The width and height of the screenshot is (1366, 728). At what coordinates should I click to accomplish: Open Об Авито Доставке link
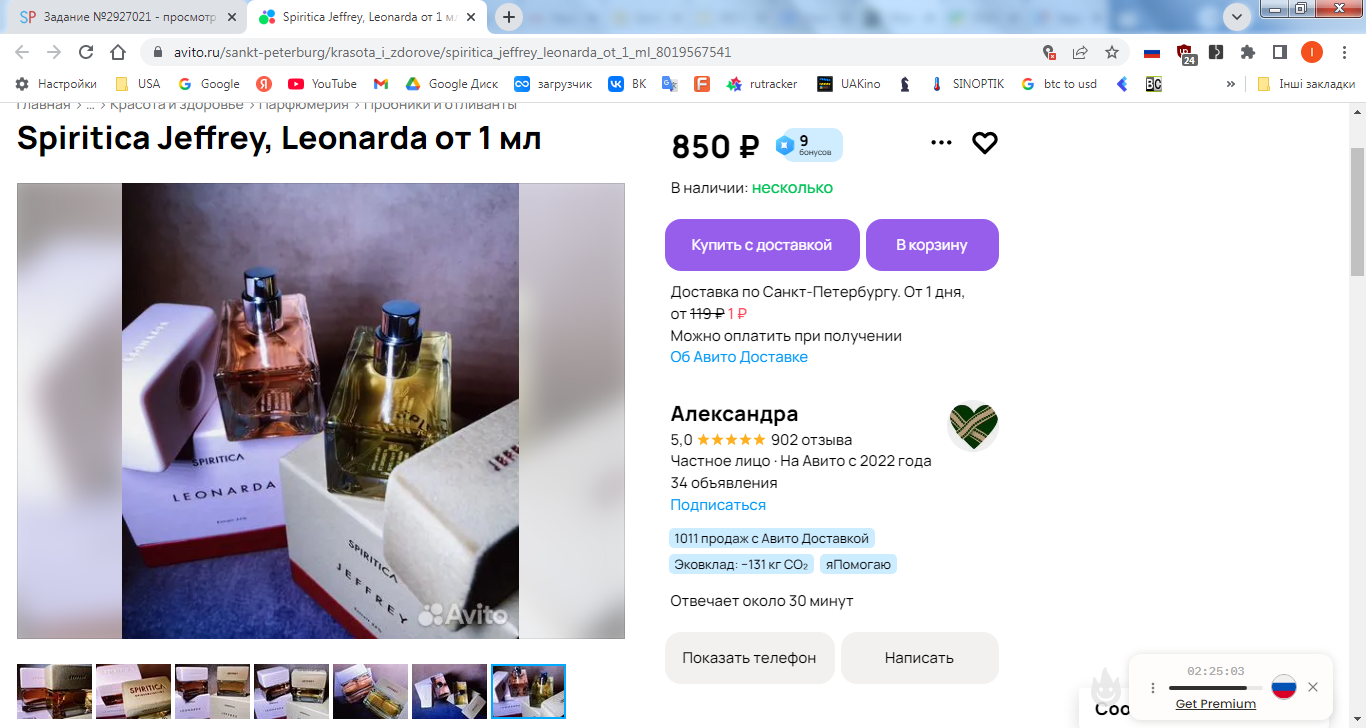coord(738,357)
